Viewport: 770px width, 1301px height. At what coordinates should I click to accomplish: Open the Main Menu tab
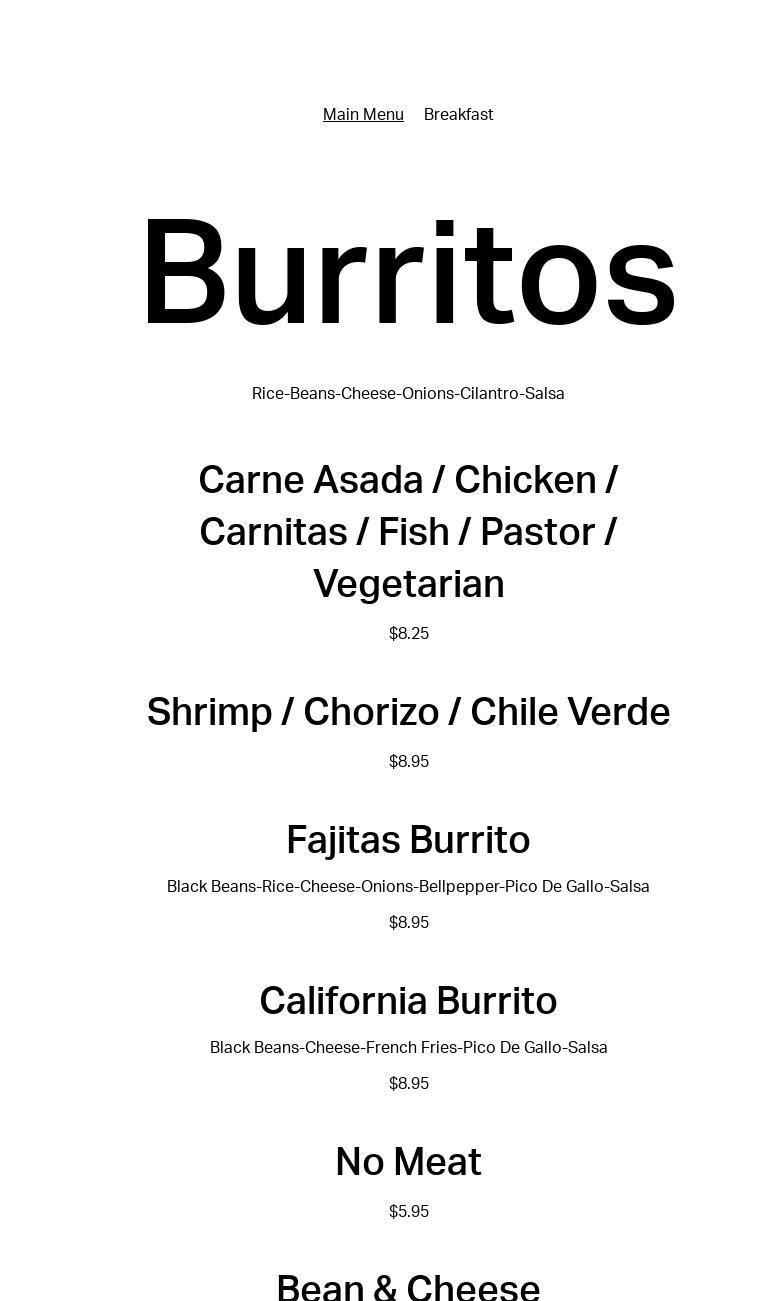click(363, 114)
